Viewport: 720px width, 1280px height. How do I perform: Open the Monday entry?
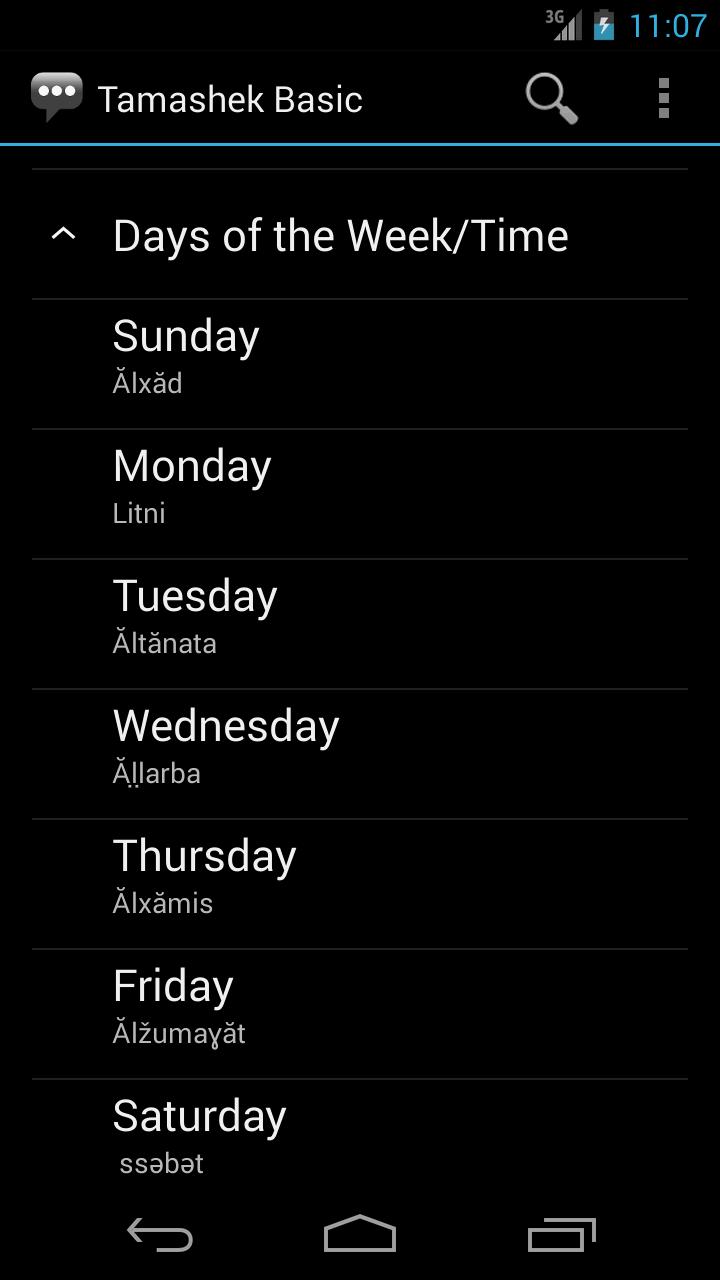coord(360,494)
